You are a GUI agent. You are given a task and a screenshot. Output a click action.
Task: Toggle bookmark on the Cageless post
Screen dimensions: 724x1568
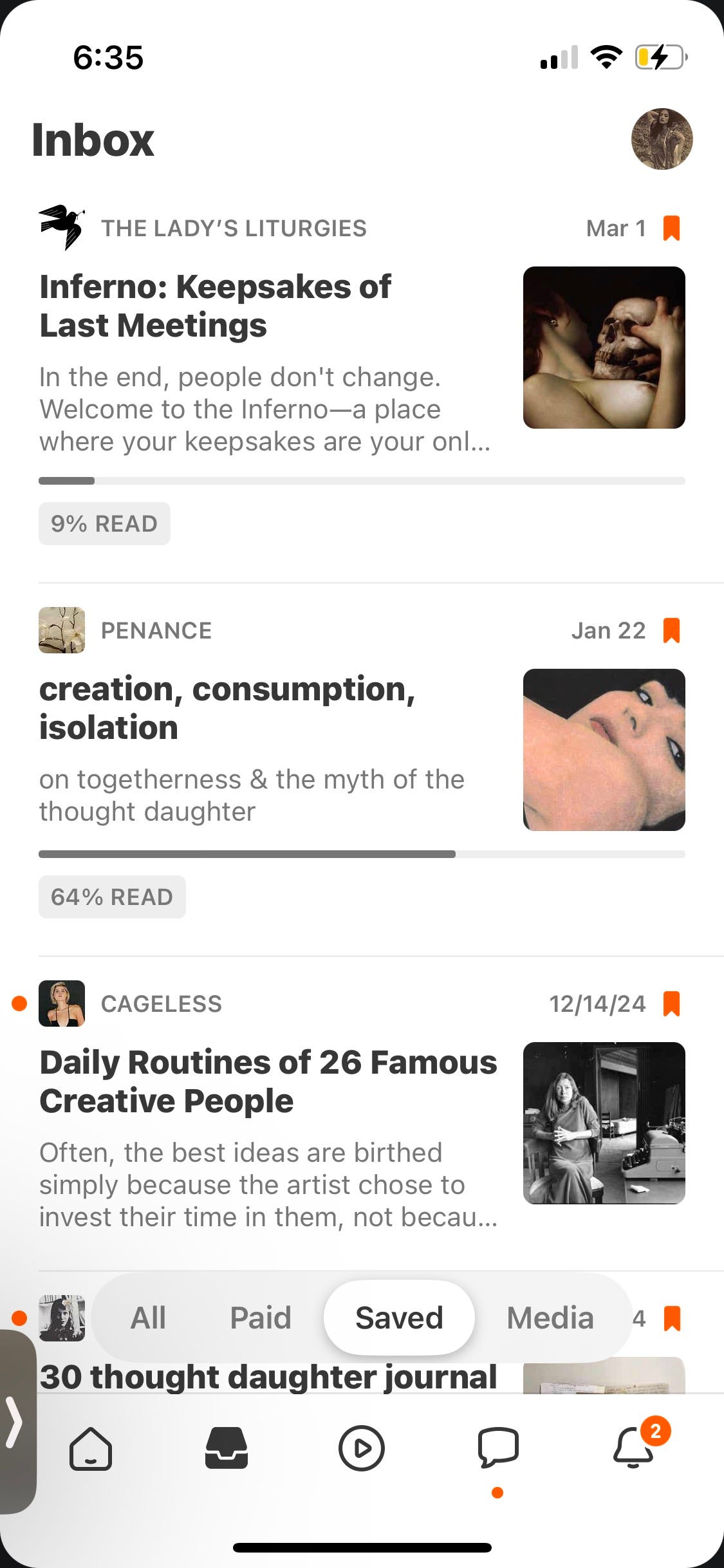click(671, 1004)
